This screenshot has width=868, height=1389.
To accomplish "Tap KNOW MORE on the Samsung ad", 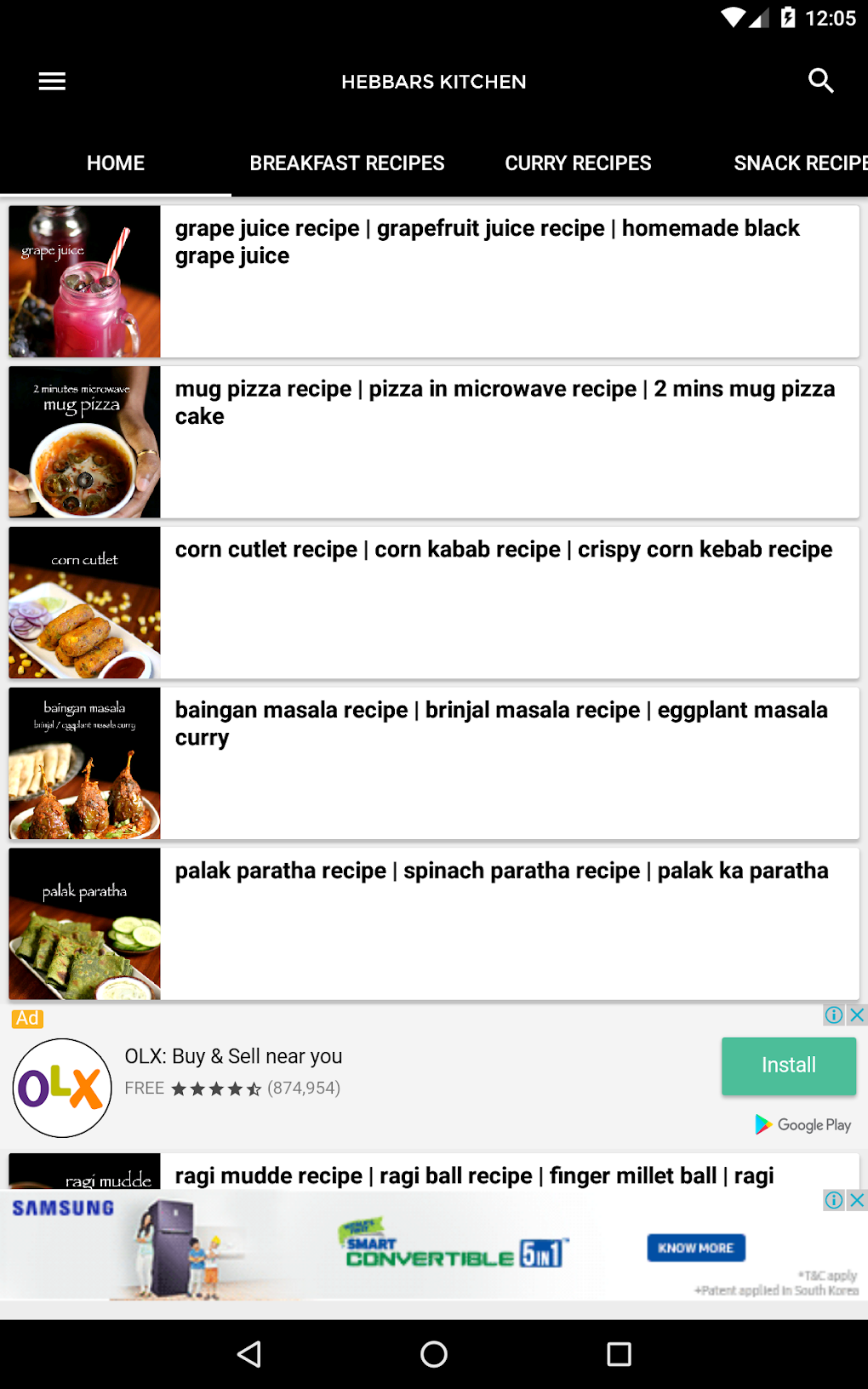I will click(x=695, y=1248).
